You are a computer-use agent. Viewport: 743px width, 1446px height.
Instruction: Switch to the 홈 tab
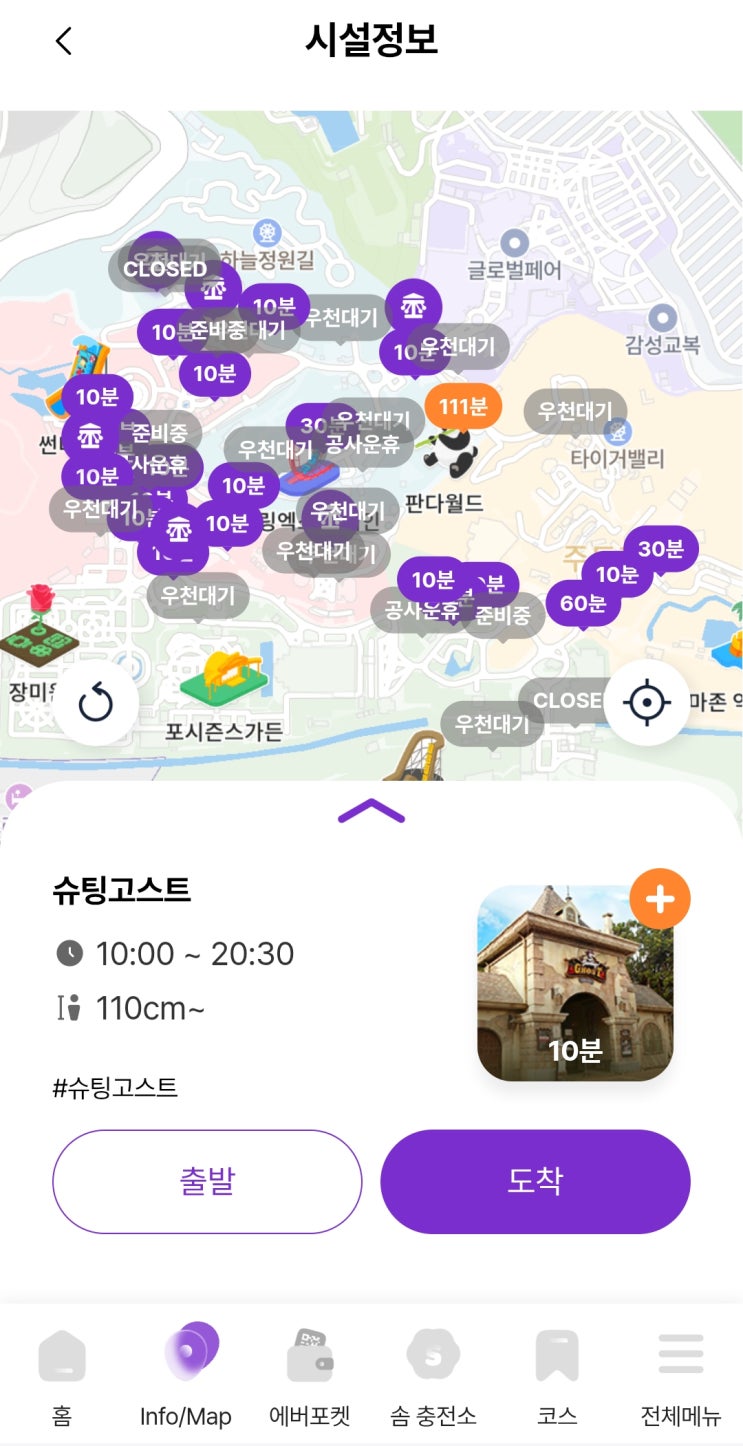(x=62, y=1375)
